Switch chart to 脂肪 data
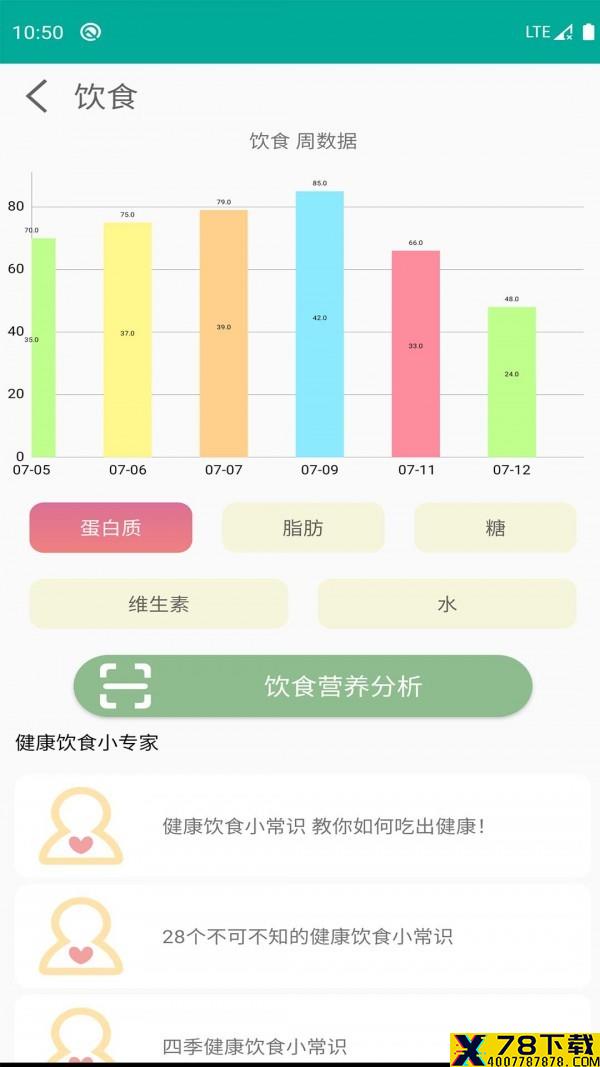This screenshot has height=1067, width=600. point(303,527)
